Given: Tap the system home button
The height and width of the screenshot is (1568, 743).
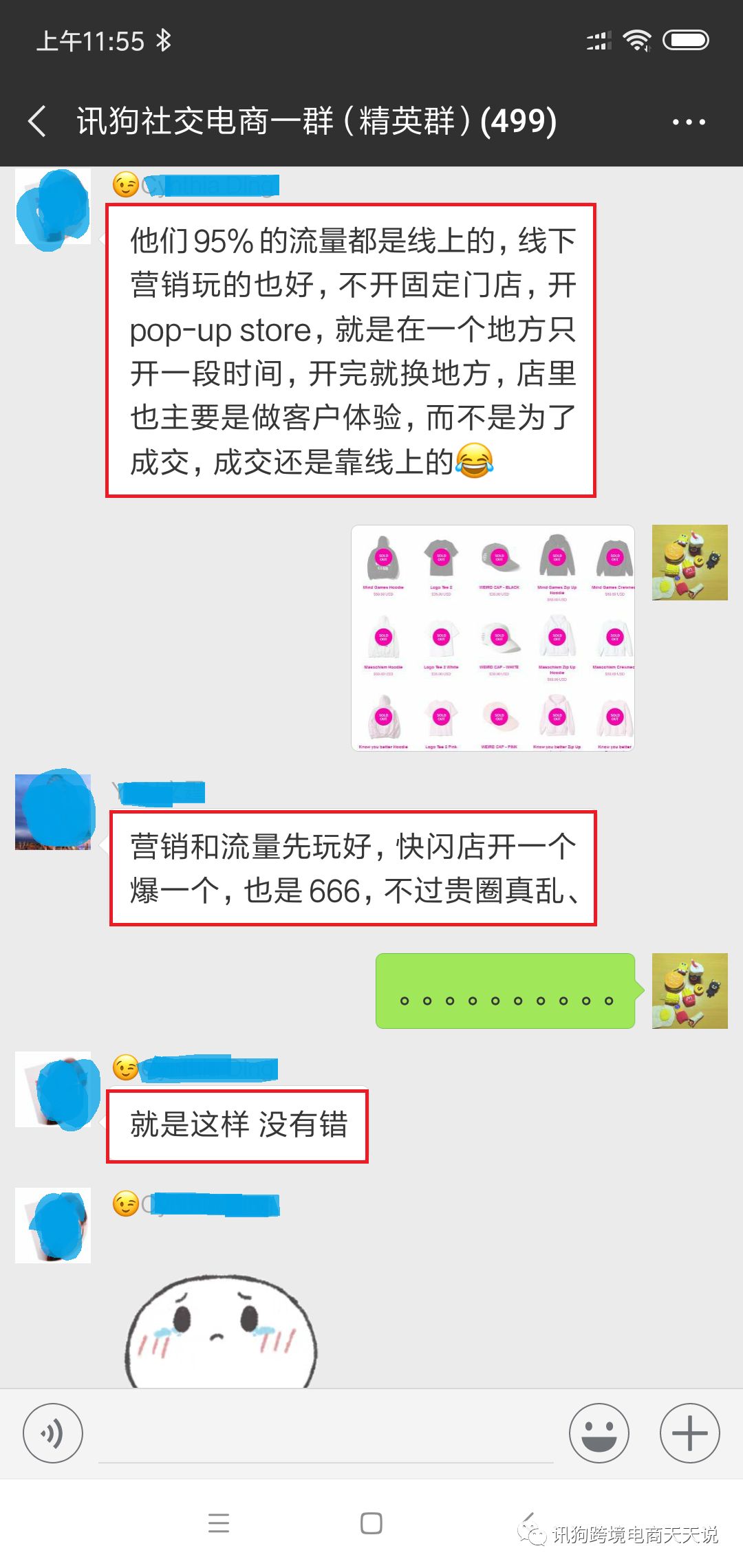Looking at the screenshot, I should click(371, 1523).
